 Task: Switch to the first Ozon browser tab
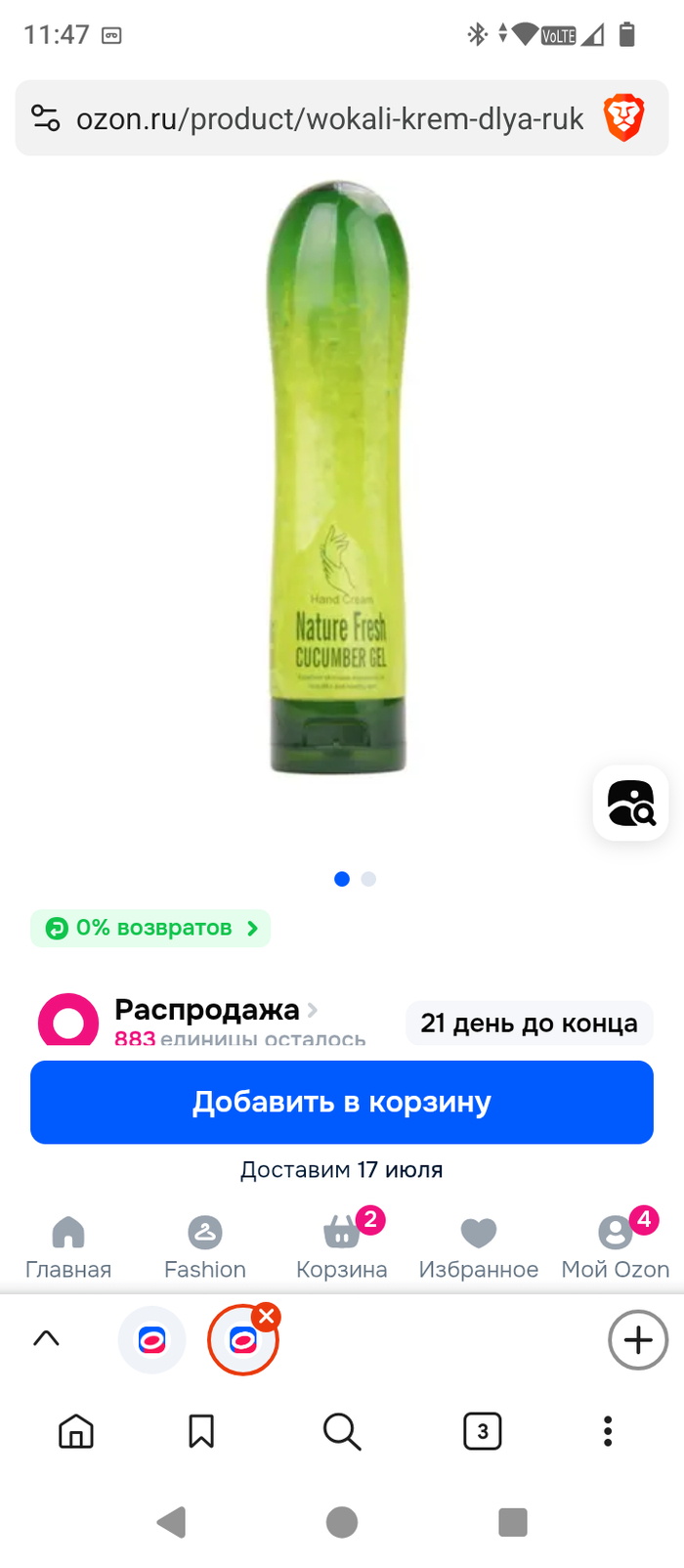tap(151, 1339)
